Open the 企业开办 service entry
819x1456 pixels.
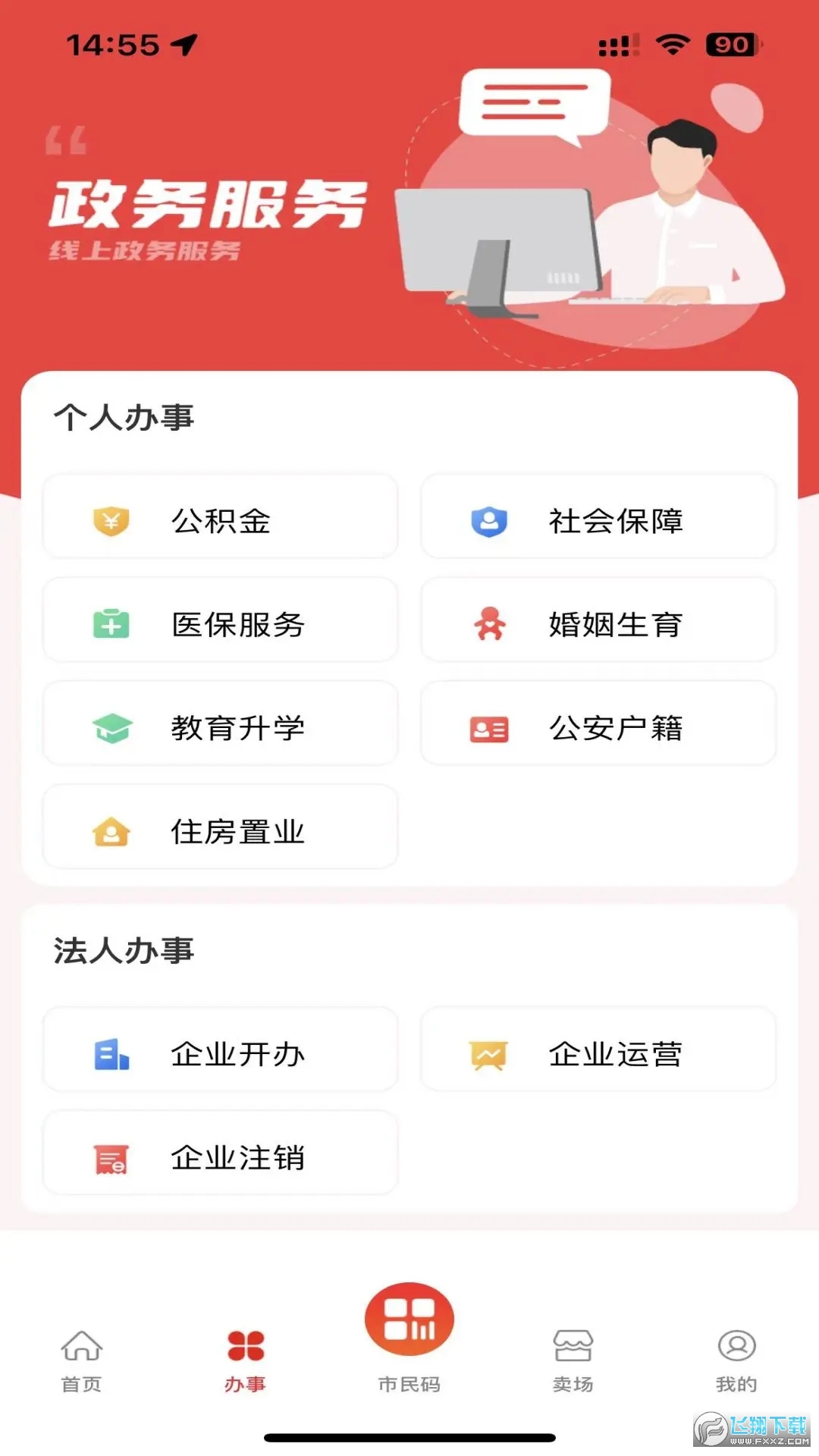tap(220, 1051)
